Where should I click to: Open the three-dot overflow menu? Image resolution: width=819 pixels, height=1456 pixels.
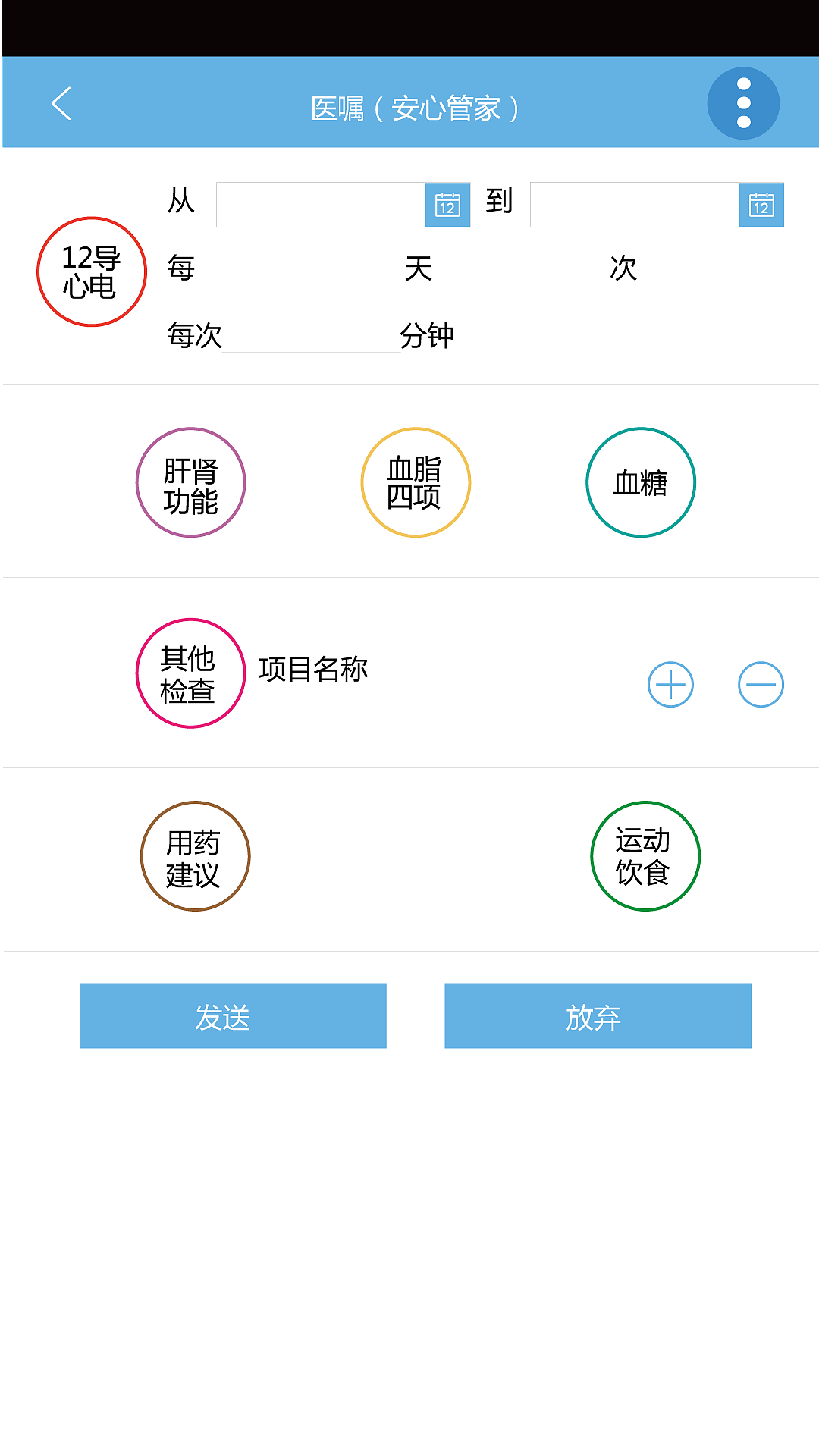(742, 102)
